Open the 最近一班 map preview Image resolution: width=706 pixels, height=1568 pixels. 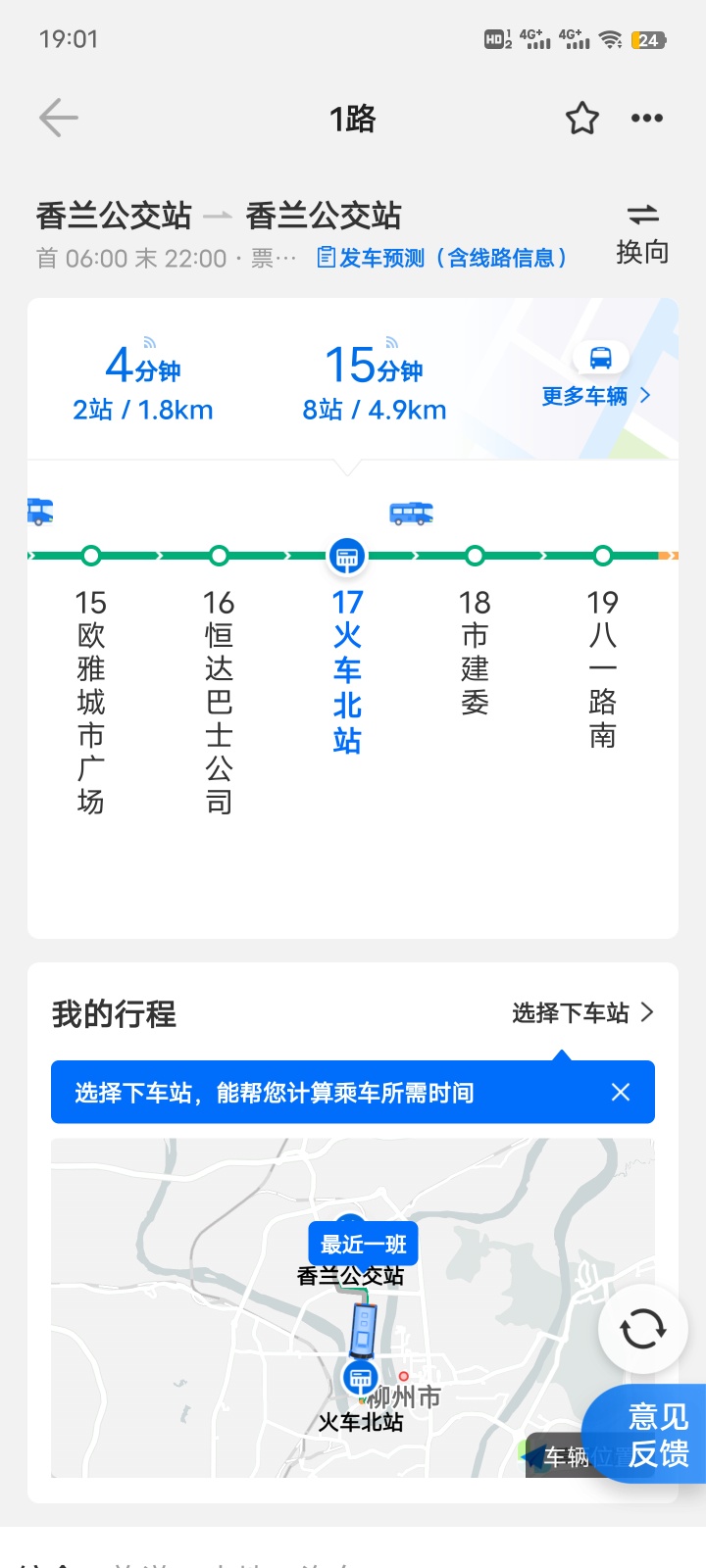pyautogui.click(x=363, y=1245)
